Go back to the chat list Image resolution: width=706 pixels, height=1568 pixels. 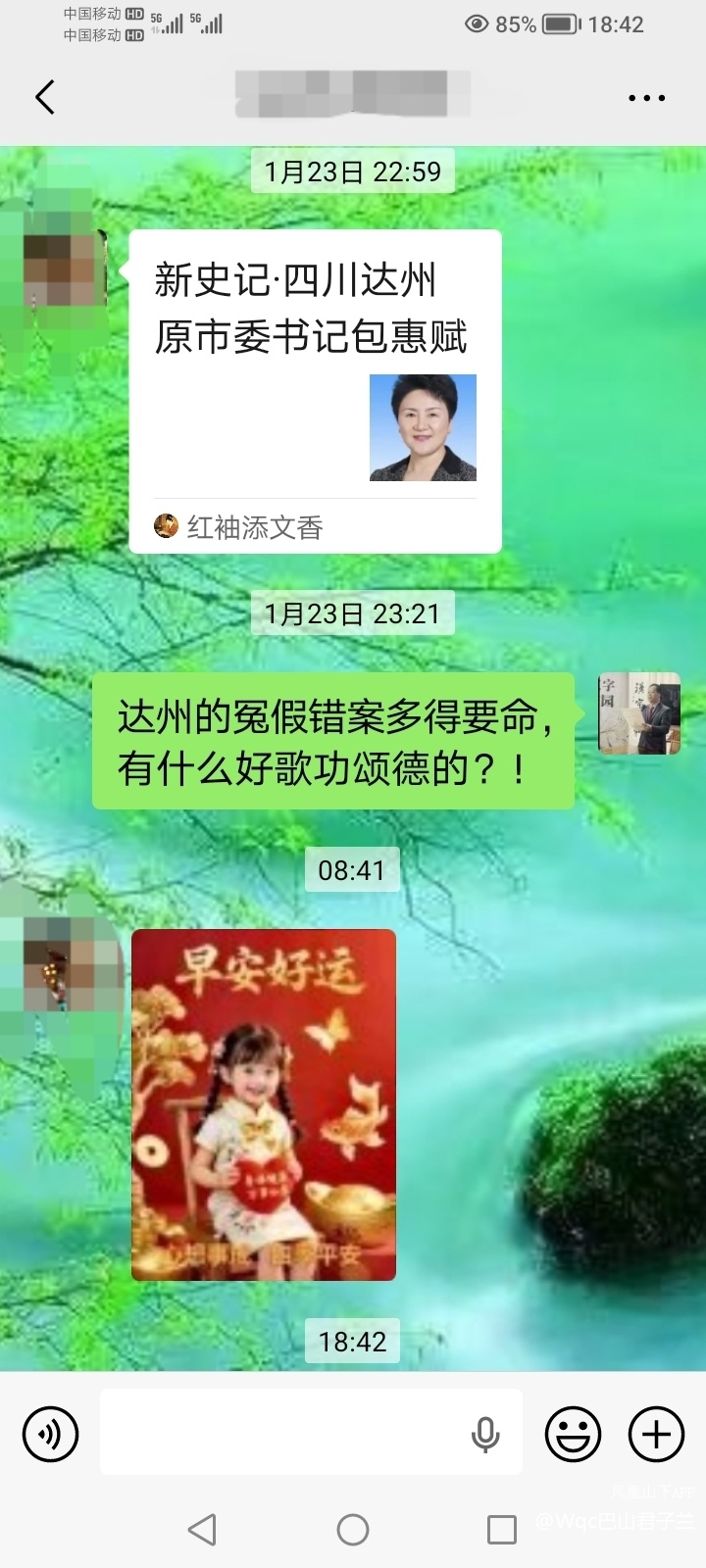[45, 97]
